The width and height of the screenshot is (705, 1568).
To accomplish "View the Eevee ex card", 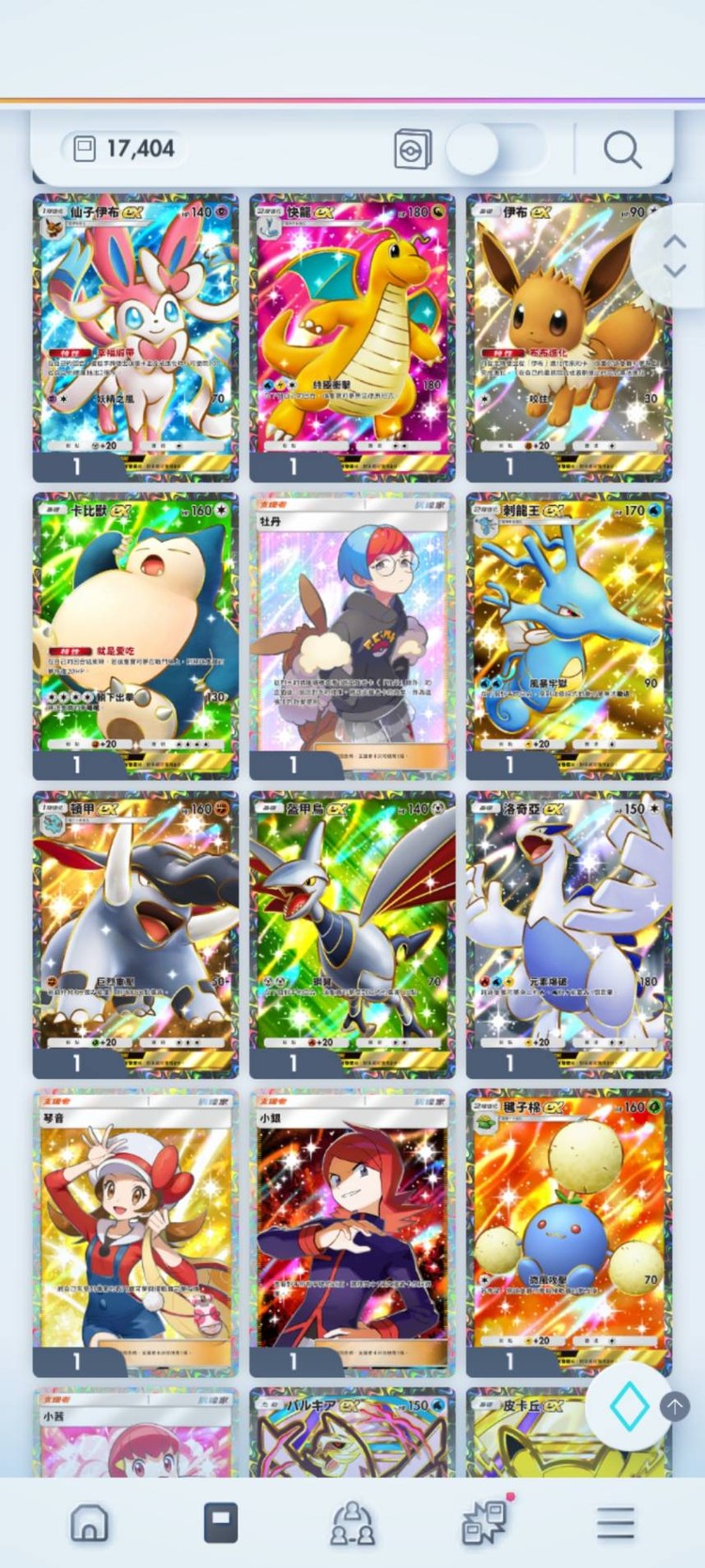I will coord(569,338).
